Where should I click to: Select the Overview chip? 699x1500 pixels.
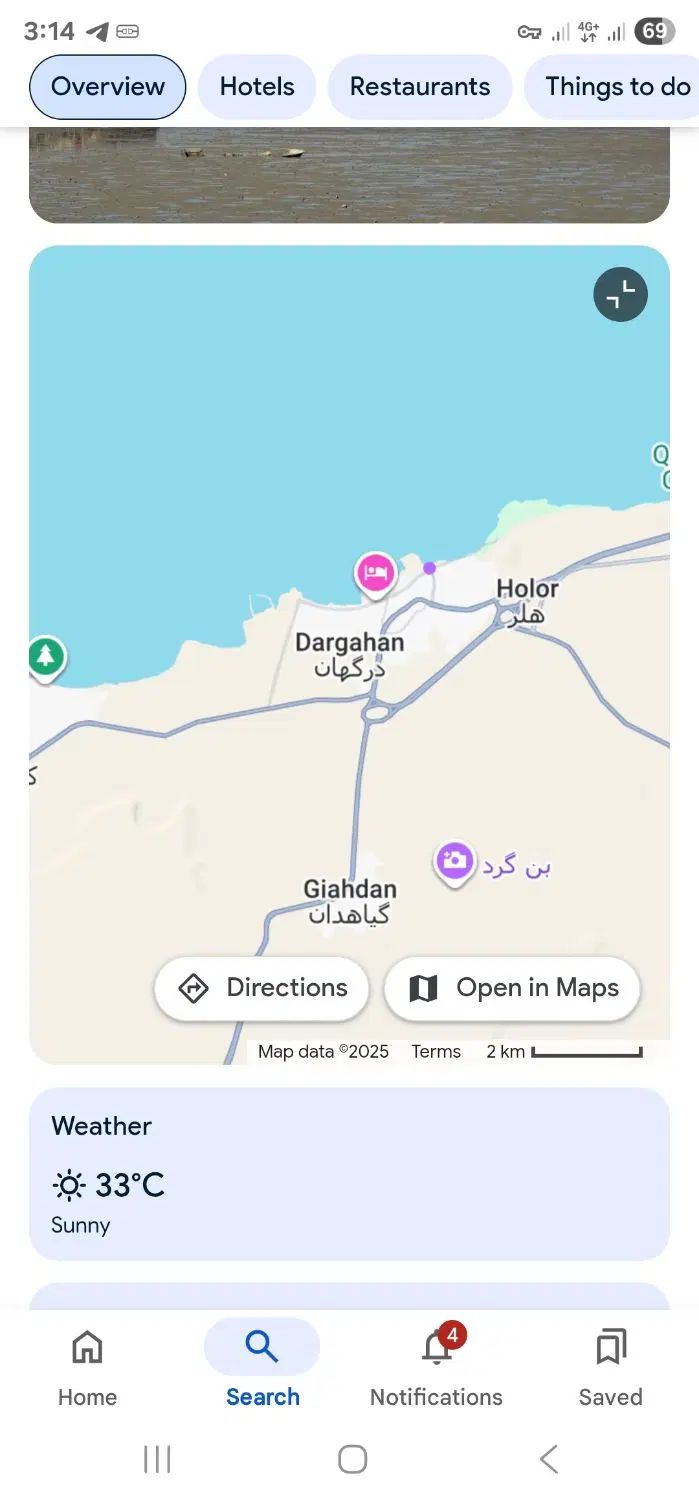click(x=108, y=87)
